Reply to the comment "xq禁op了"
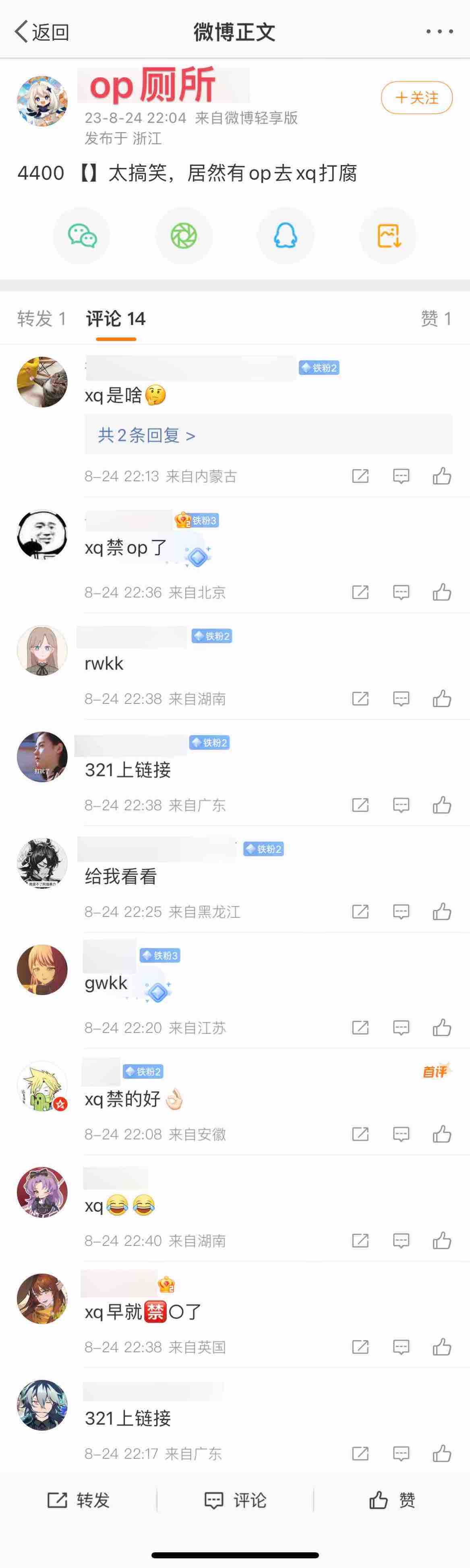 point(401,592)
